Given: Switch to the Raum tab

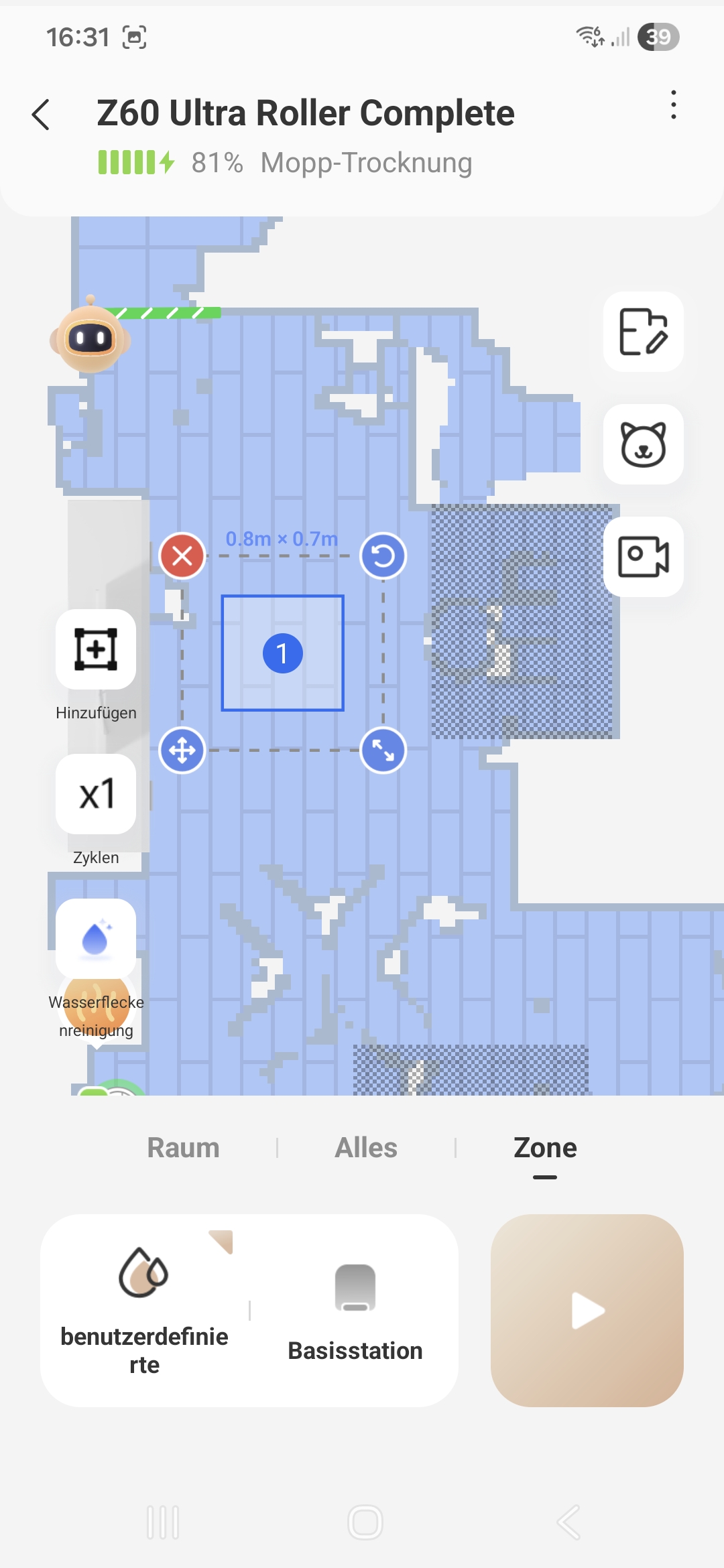Looking at the screenshot, I should [183, 1148].
